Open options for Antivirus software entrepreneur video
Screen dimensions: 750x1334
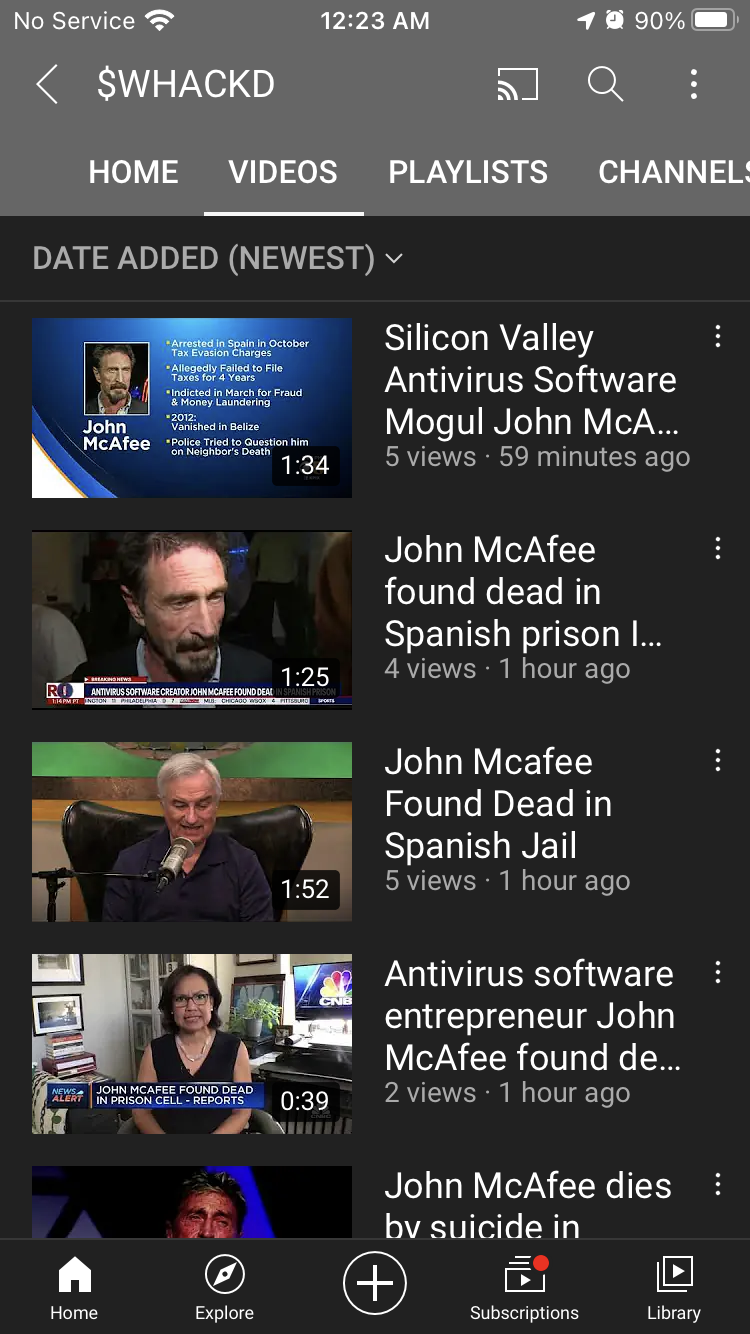717,973
